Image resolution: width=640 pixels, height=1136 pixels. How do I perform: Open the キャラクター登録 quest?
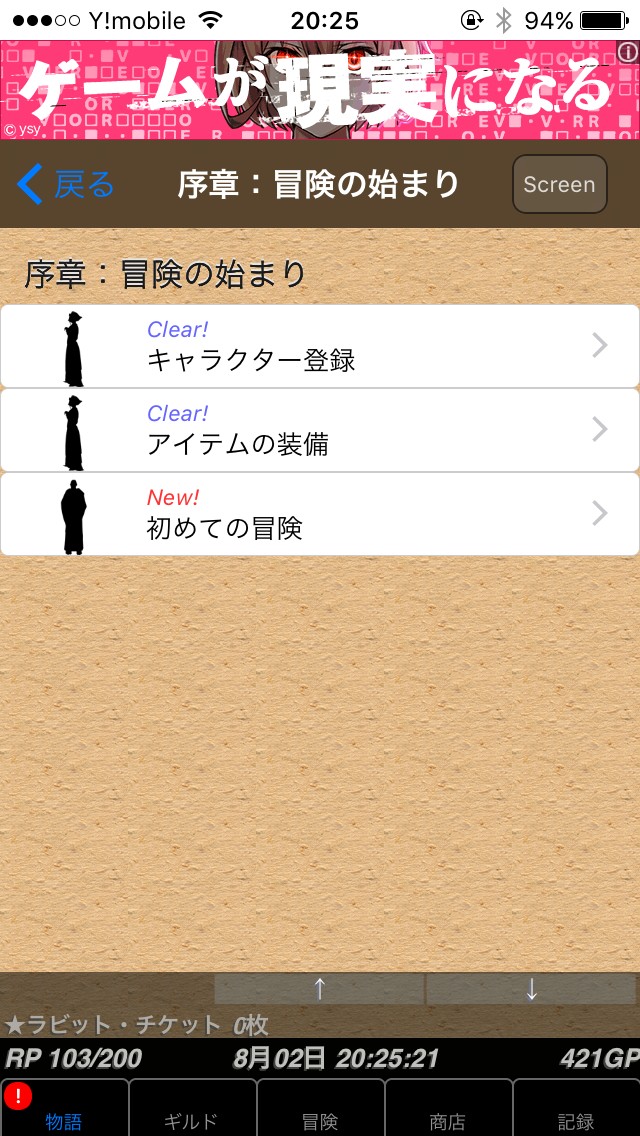pyautogui.click(x=320, y=346)
